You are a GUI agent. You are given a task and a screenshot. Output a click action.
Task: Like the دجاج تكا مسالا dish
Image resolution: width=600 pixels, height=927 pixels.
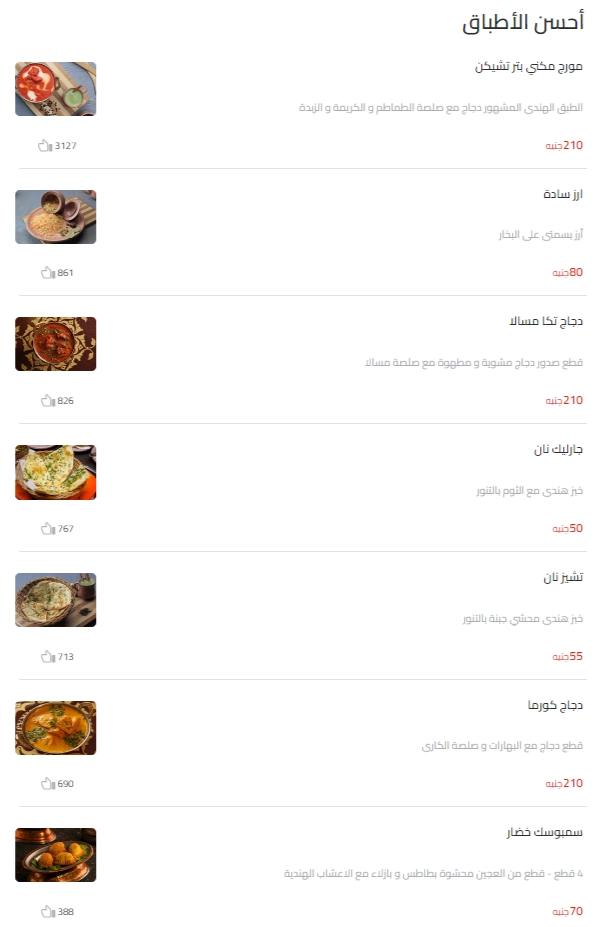click(47, 401)
